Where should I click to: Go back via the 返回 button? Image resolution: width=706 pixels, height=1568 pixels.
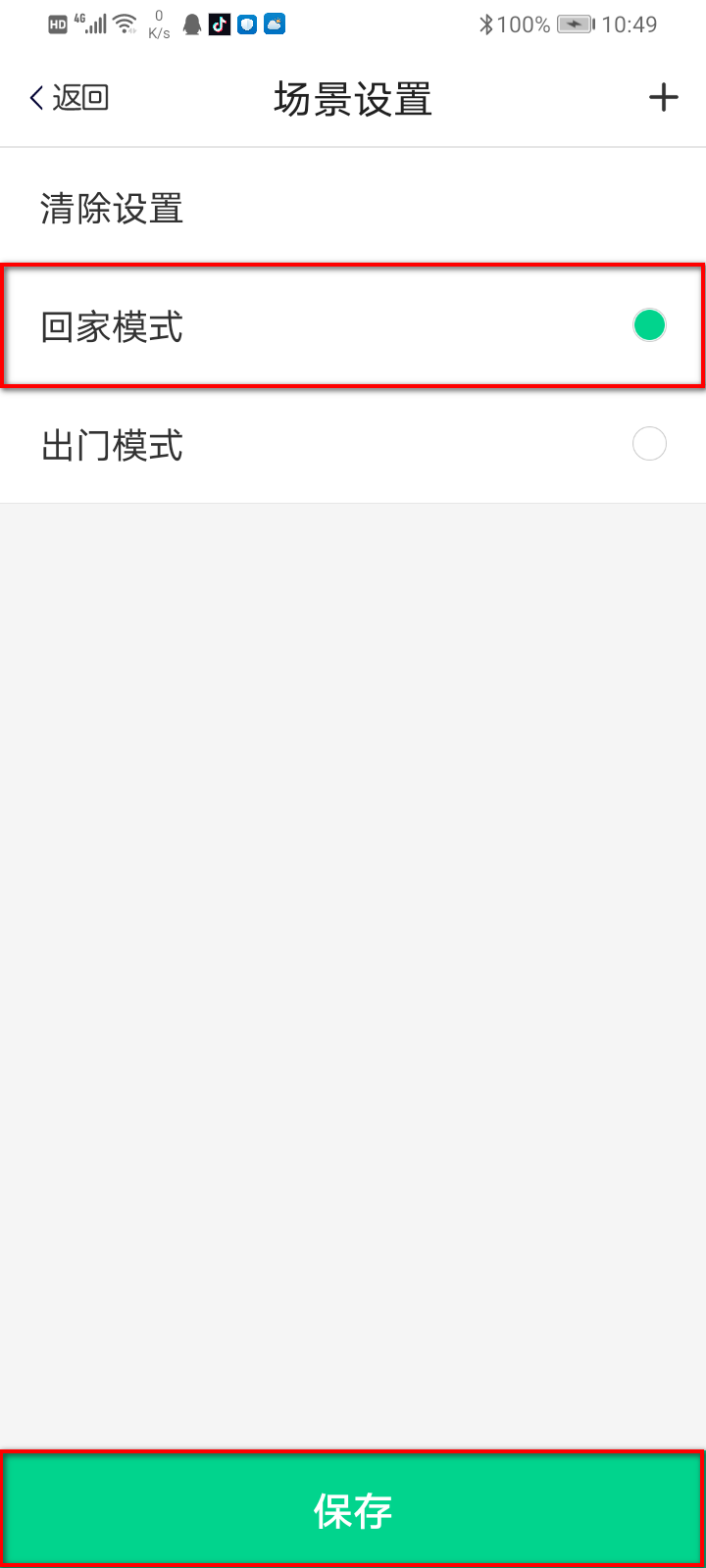pos(69,98)
